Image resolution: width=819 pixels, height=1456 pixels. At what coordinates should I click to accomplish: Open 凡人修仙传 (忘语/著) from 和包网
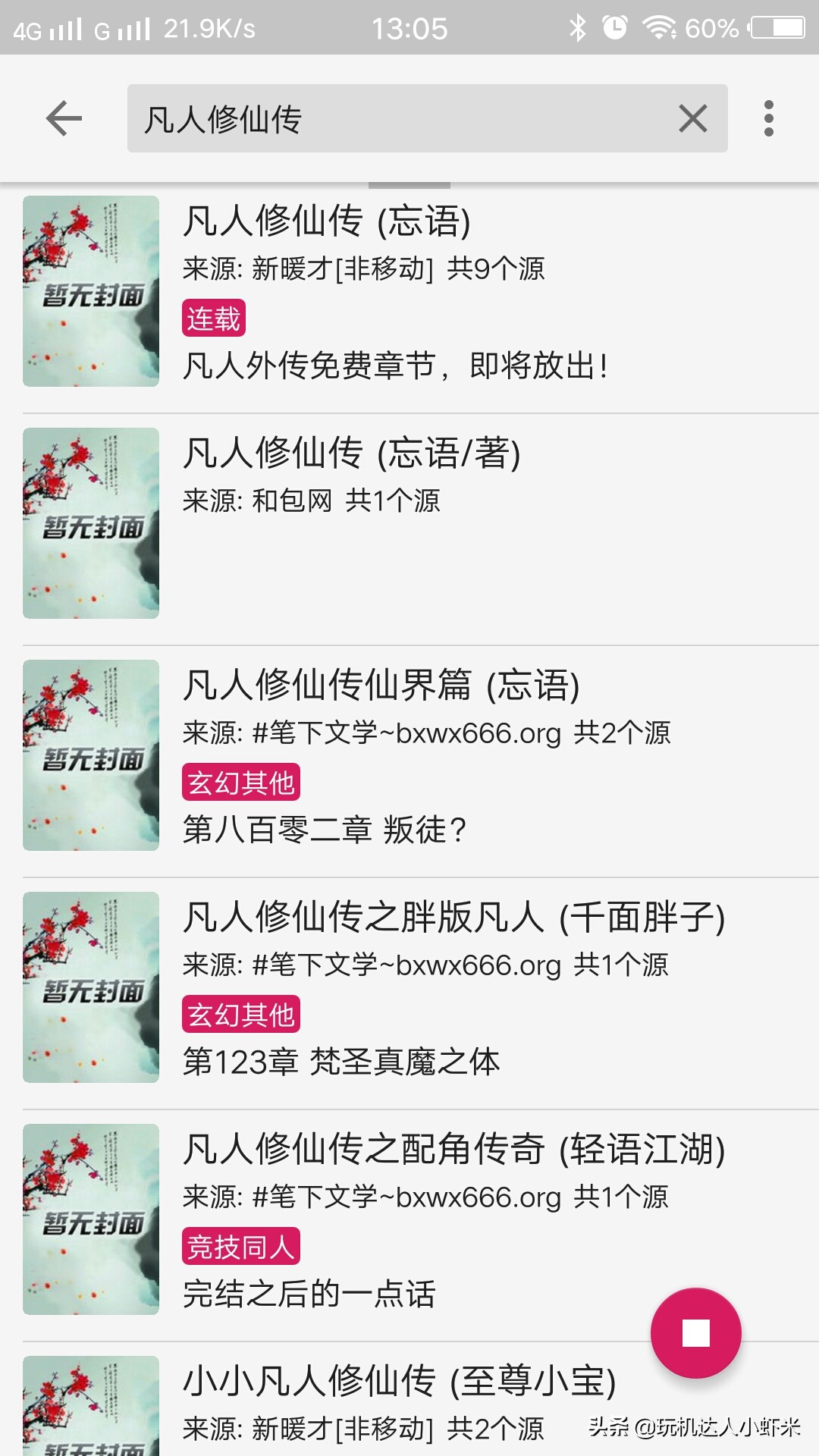click(x=350, y=452)
